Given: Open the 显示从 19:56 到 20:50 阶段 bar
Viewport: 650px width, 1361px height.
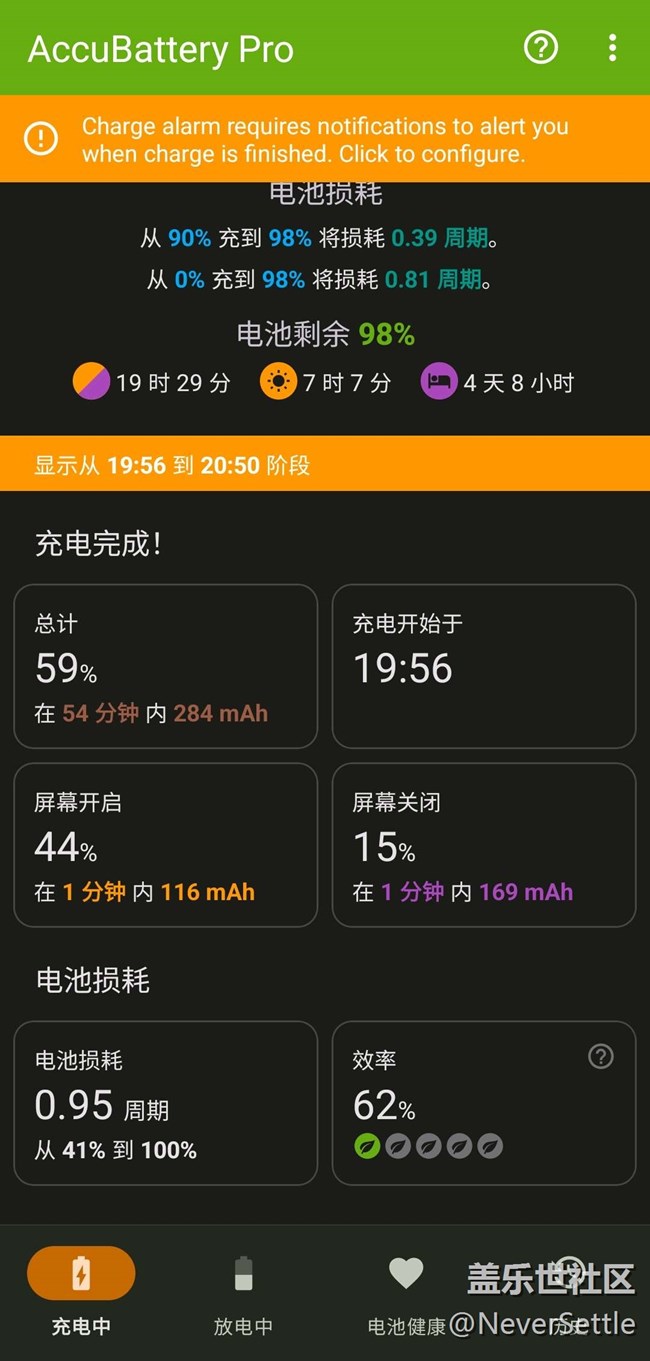Looking at the screenshot, I should [x=325, y=464].
